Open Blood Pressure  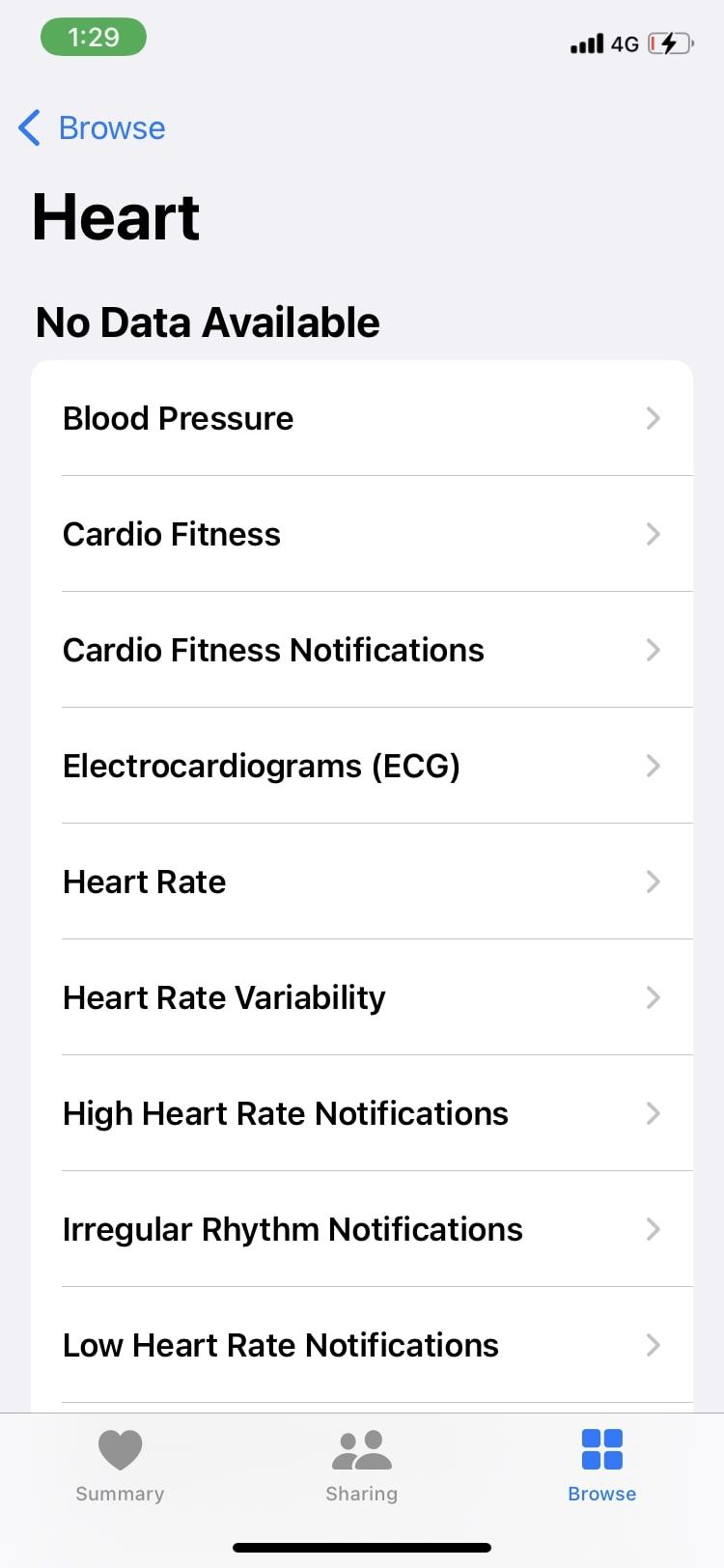click(361, 418)
